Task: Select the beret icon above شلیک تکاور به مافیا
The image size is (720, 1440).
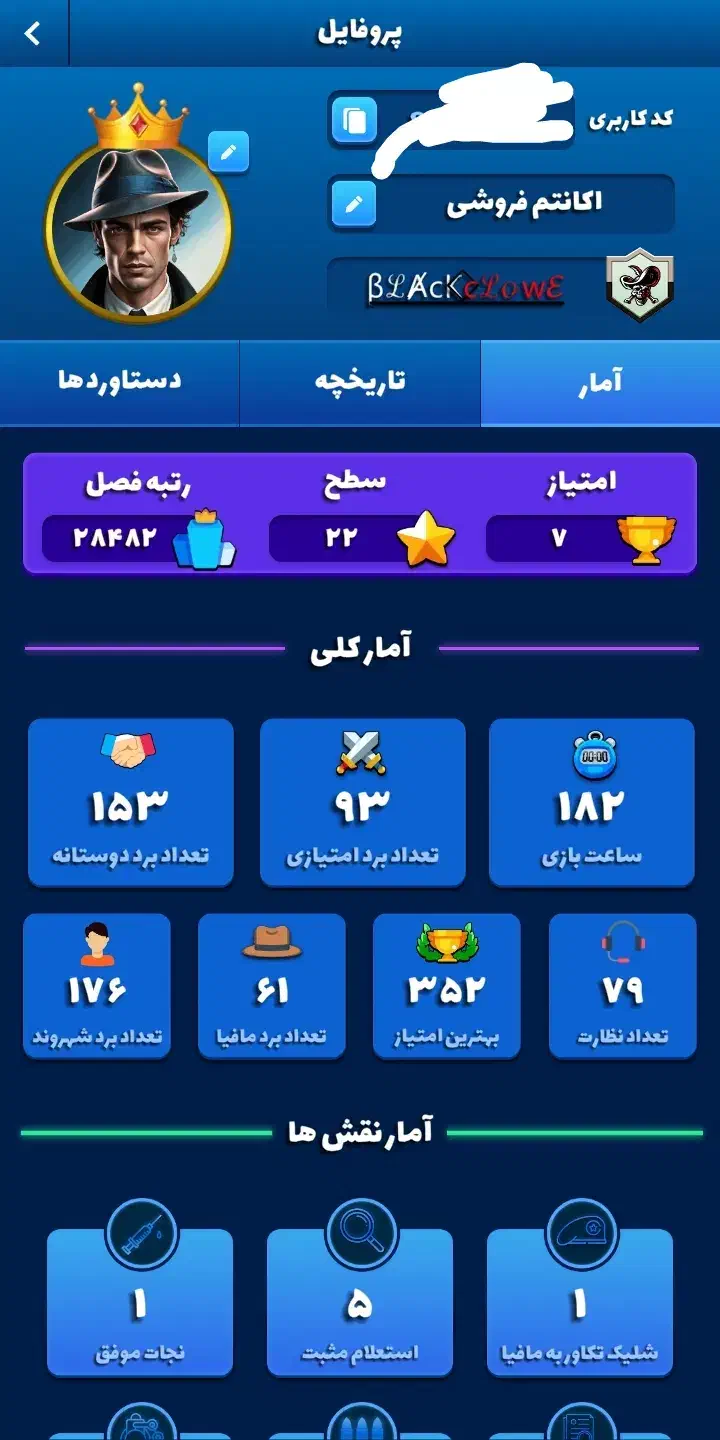Action: click(x=580, y=1232)
